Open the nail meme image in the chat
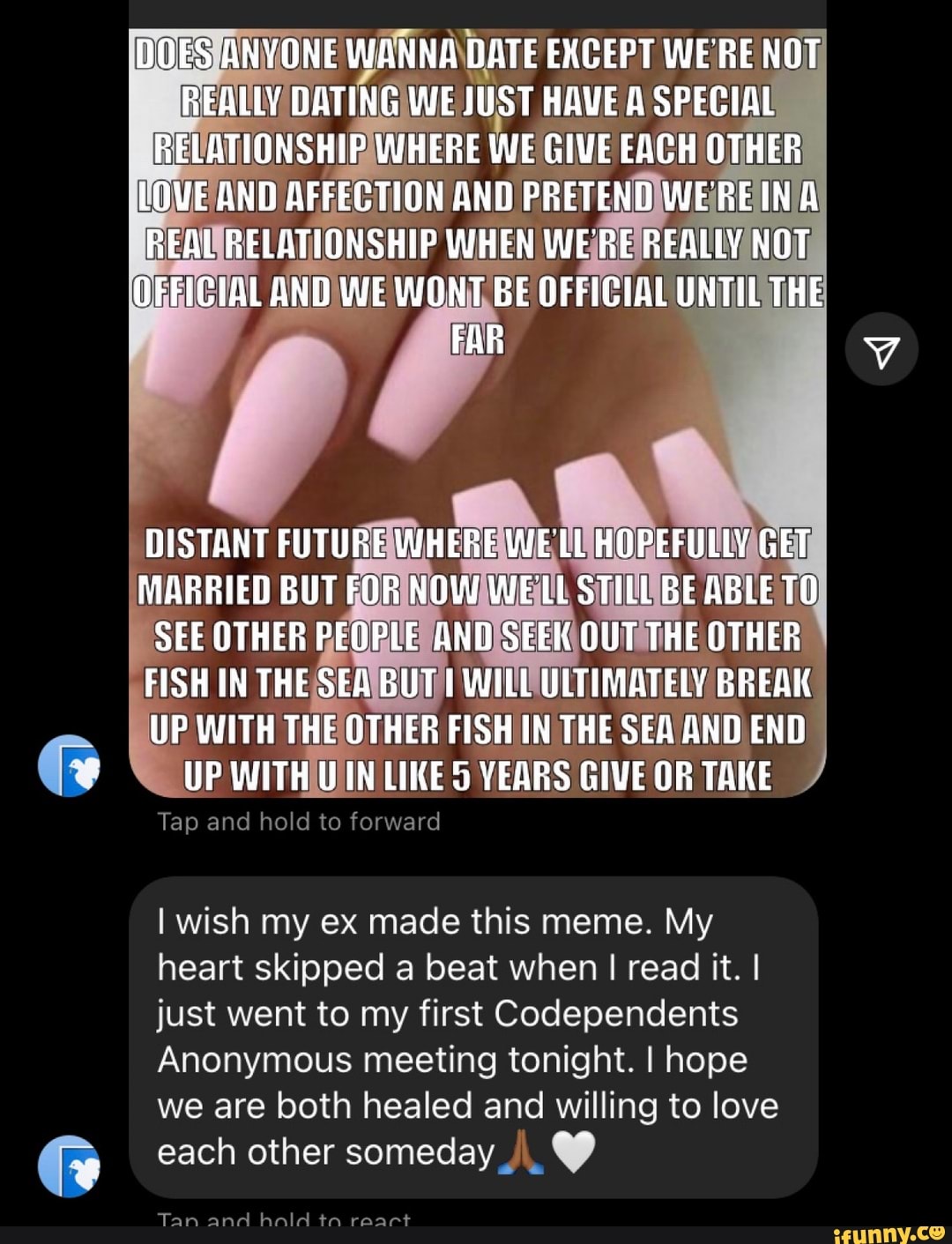 (x=477, y=414)
